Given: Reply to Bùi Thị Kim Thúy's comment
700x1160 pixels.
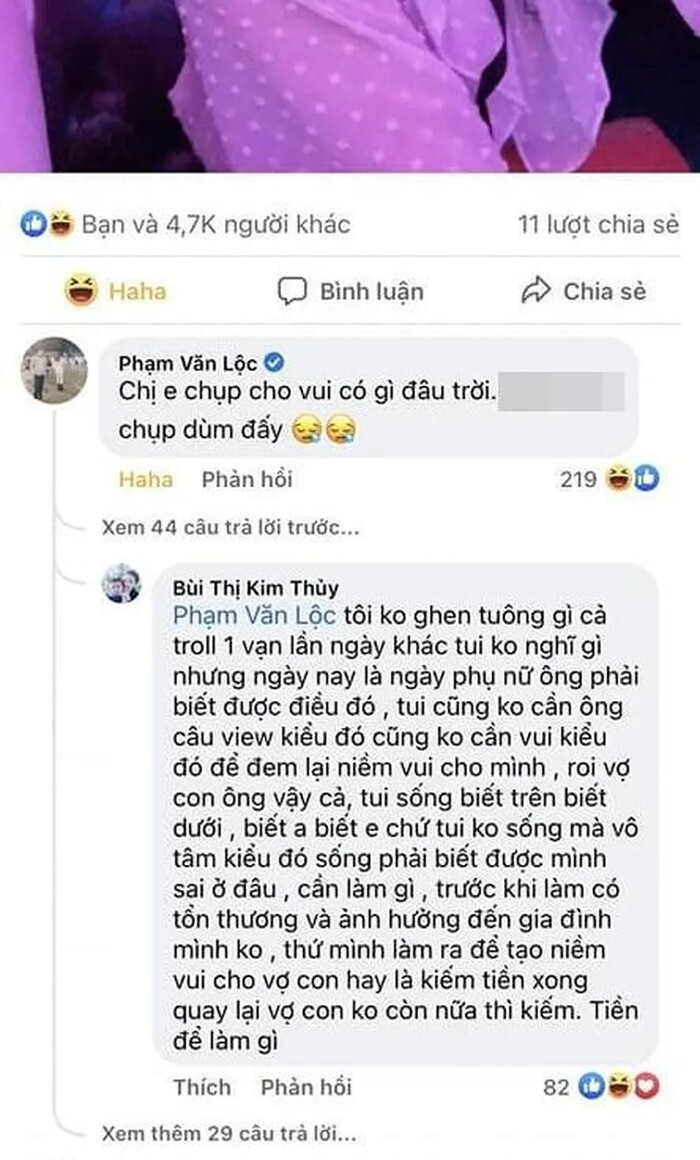Looking at the screenshot, I should click(306, 1086).
